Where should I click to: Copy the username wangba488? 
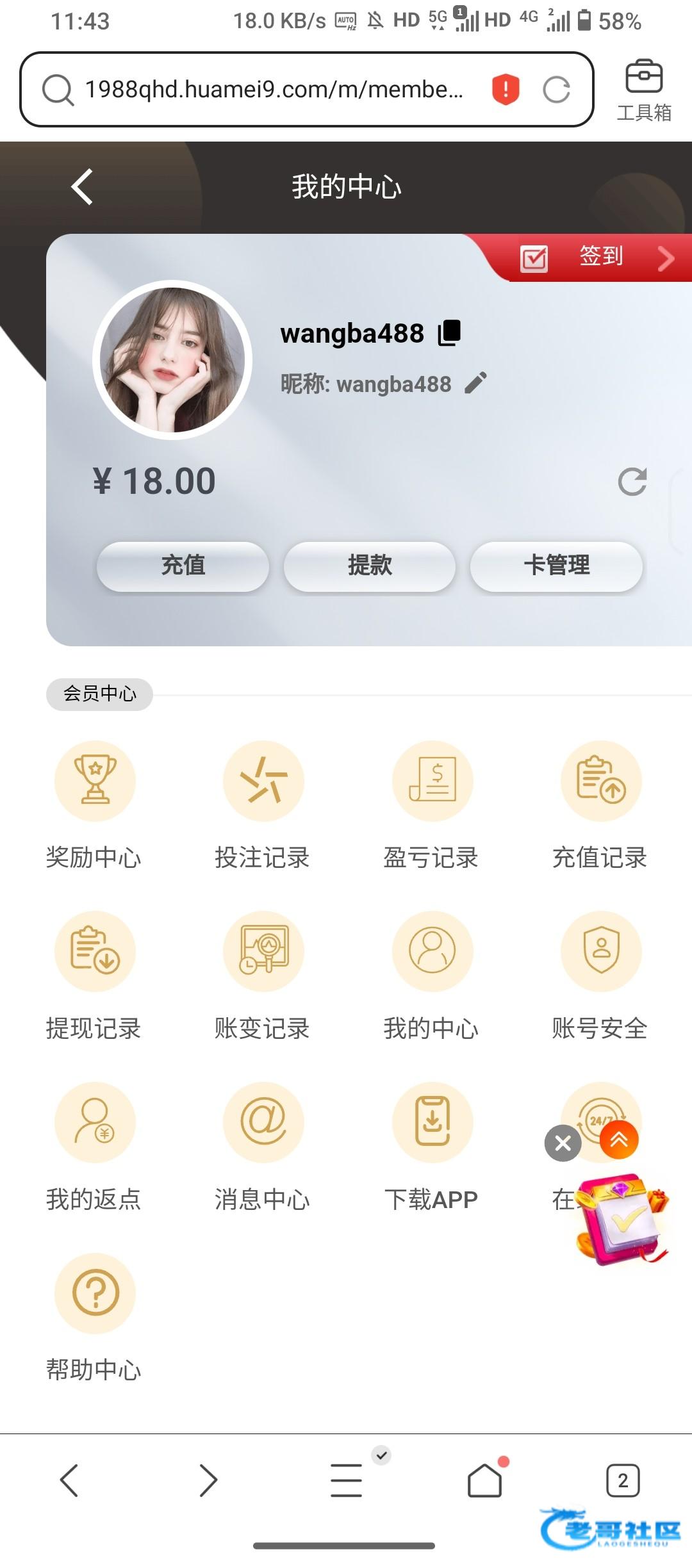(x=449, y=333)
